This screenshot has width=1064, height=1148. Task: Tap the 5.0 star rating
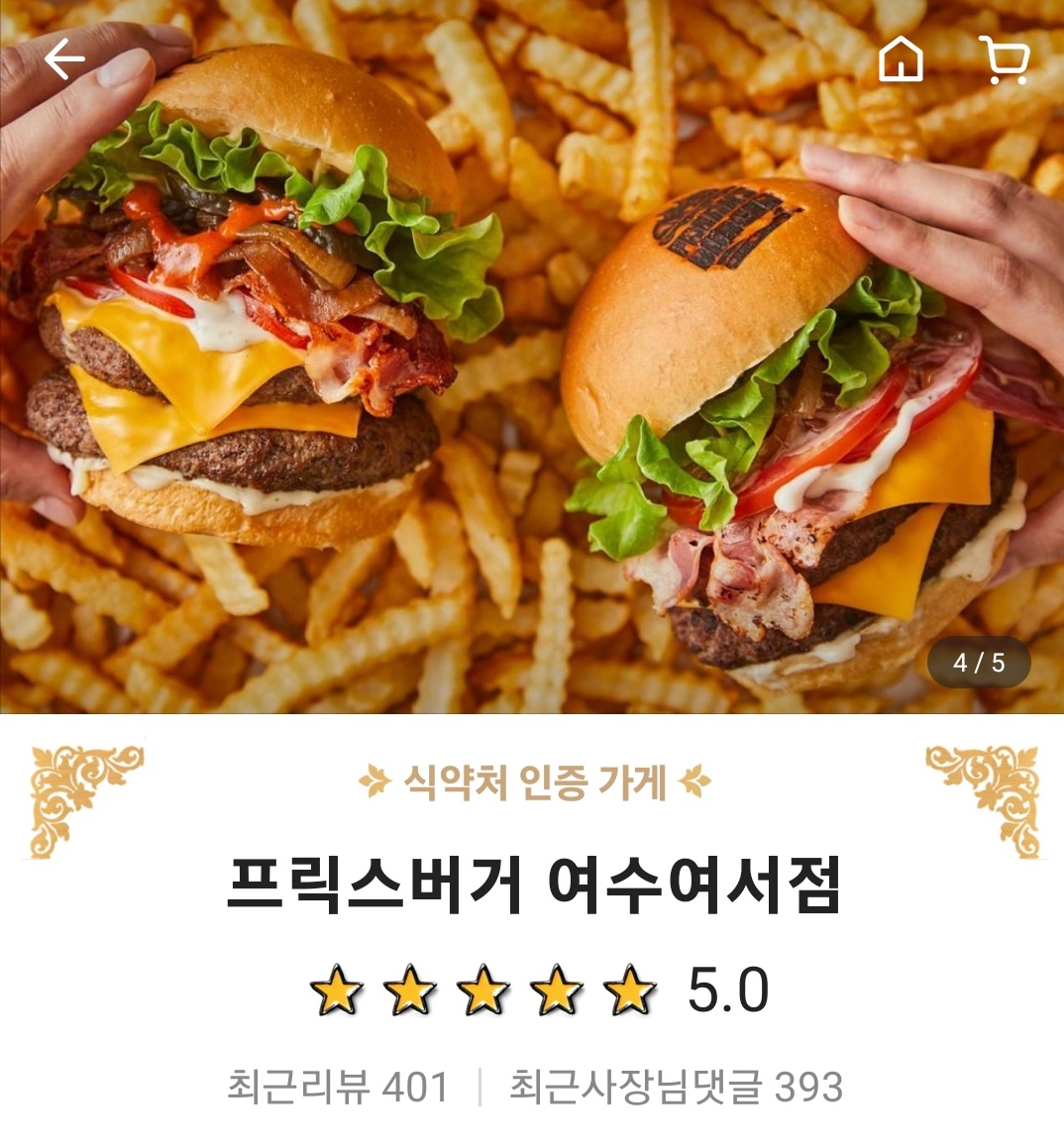click(540, 991)
